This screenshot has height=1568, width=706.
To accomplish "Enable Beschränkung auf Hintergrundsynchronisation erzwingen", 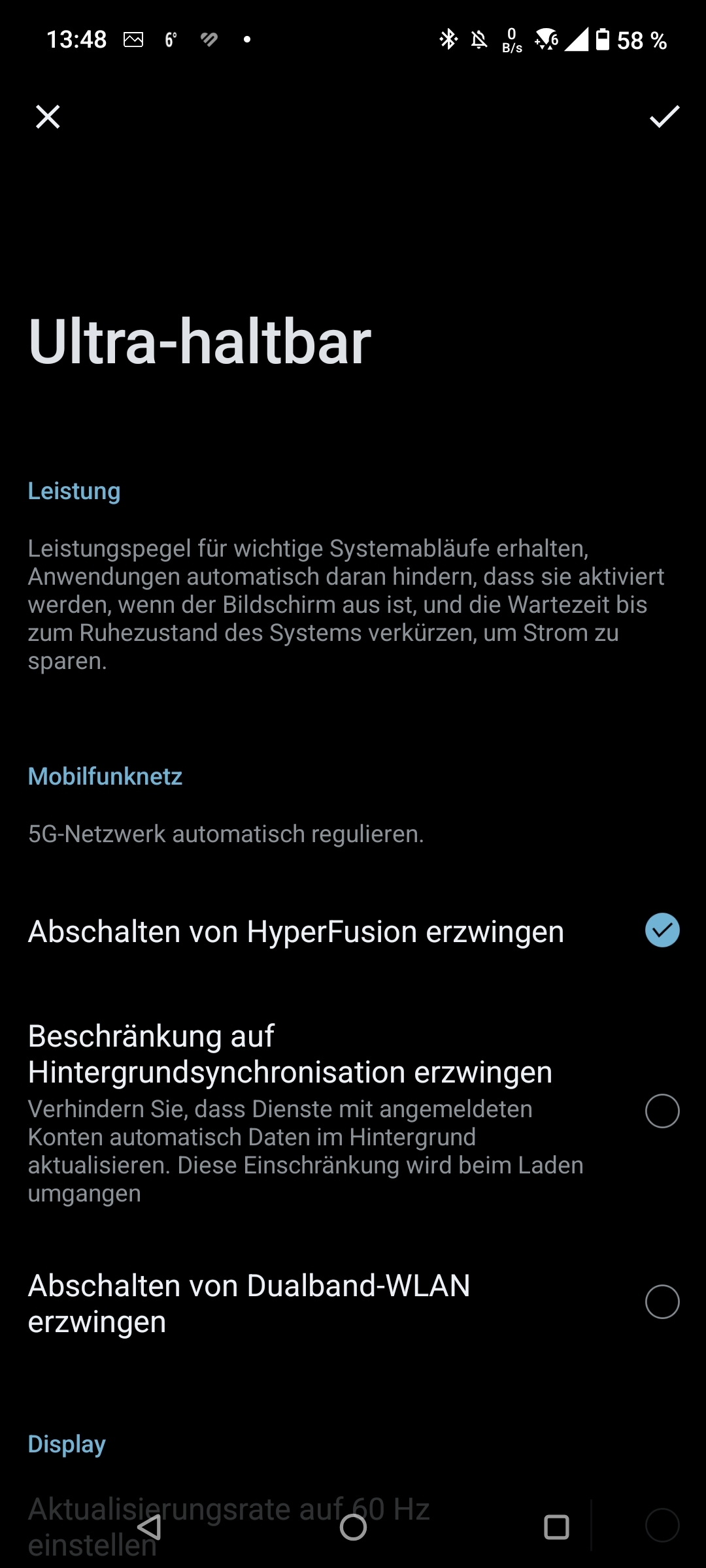I will click(662, 1111).
